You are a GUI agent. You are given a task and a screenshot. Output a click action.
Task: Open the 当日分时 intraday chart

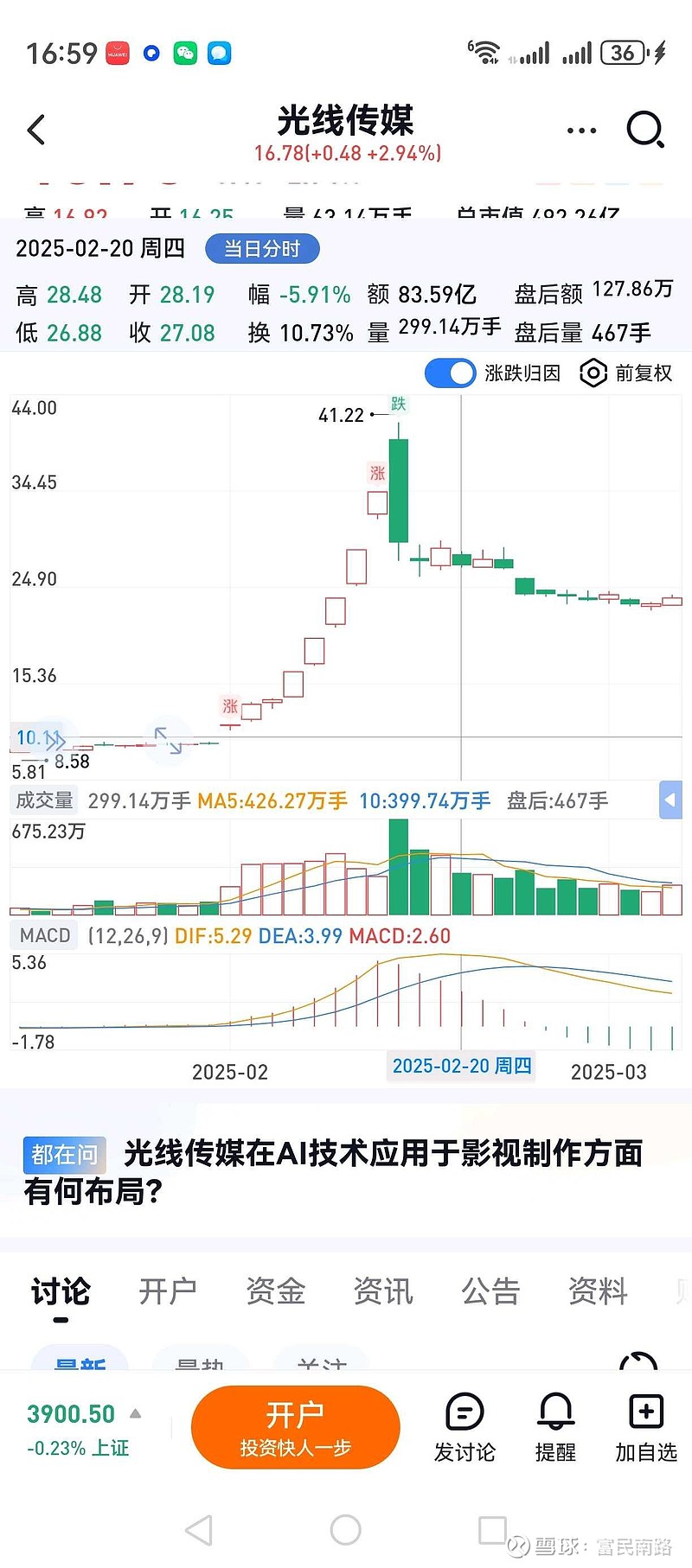pos(262,249)
